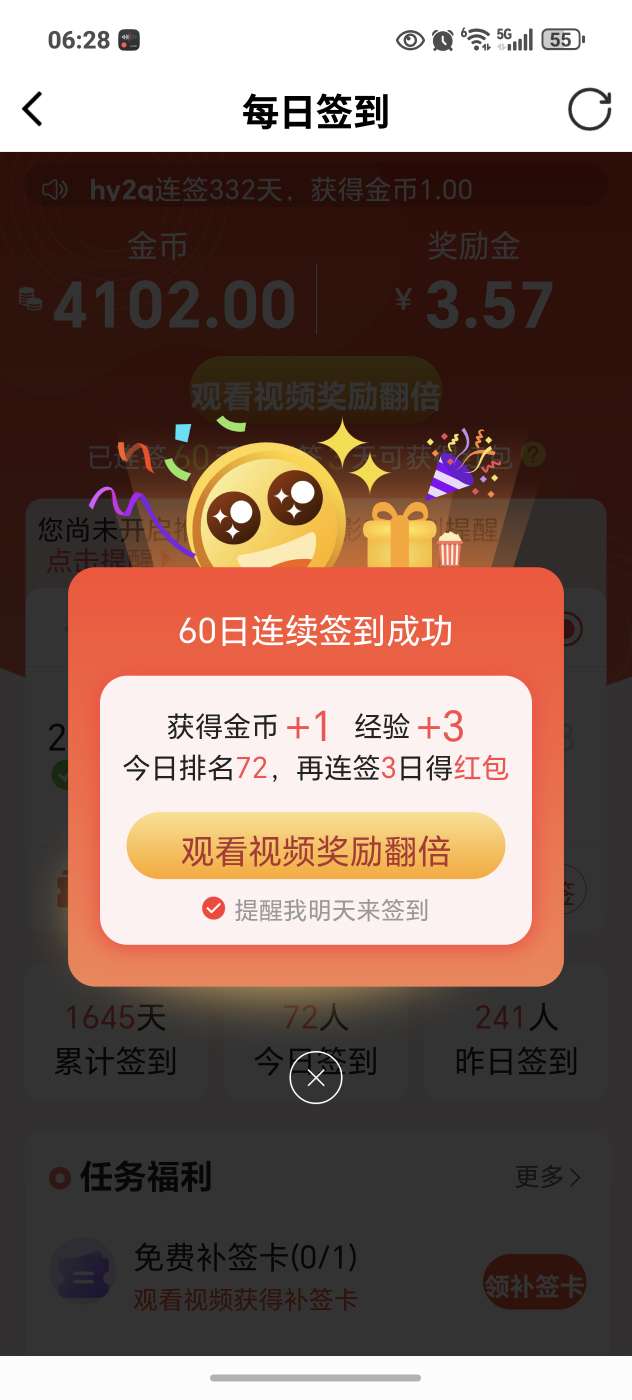632x1400 pixels.
Task: Tap 观看视频奖励翻倍 in the popup
Action: [315, 848]
